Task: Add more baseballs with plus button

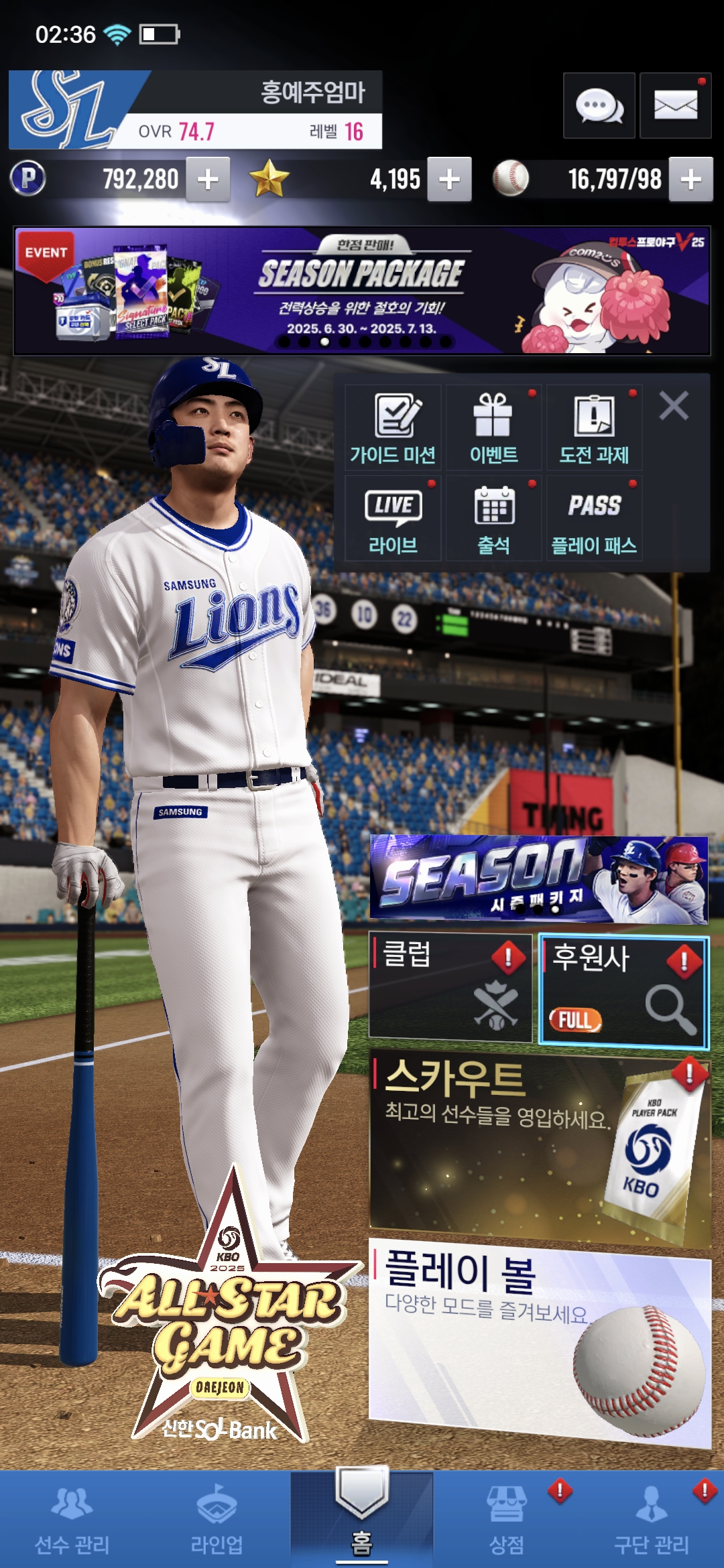Action: [690, 179]
